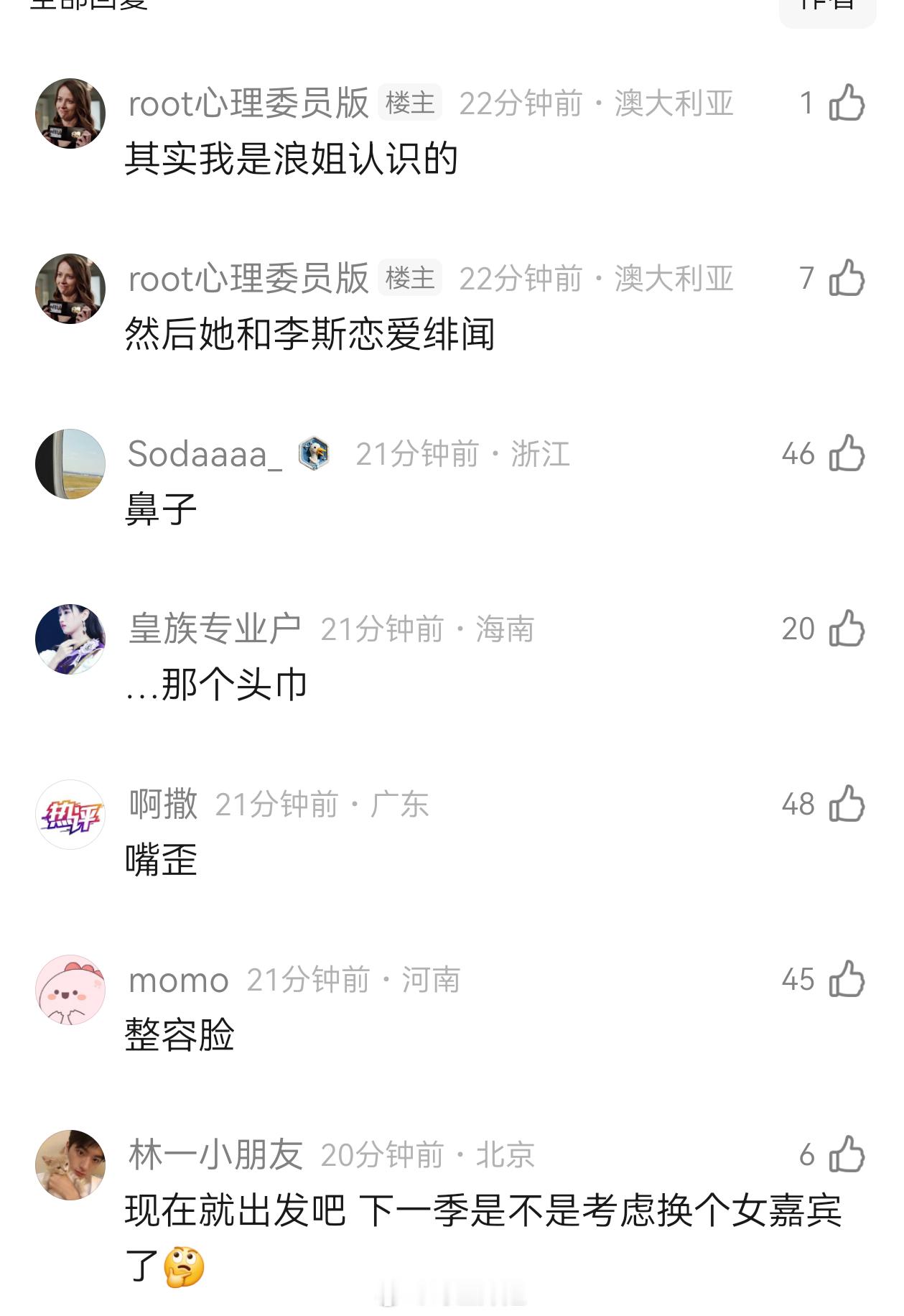Open momo's profile via username
The width and height of the screenshot is (904, 1316).
178,980
